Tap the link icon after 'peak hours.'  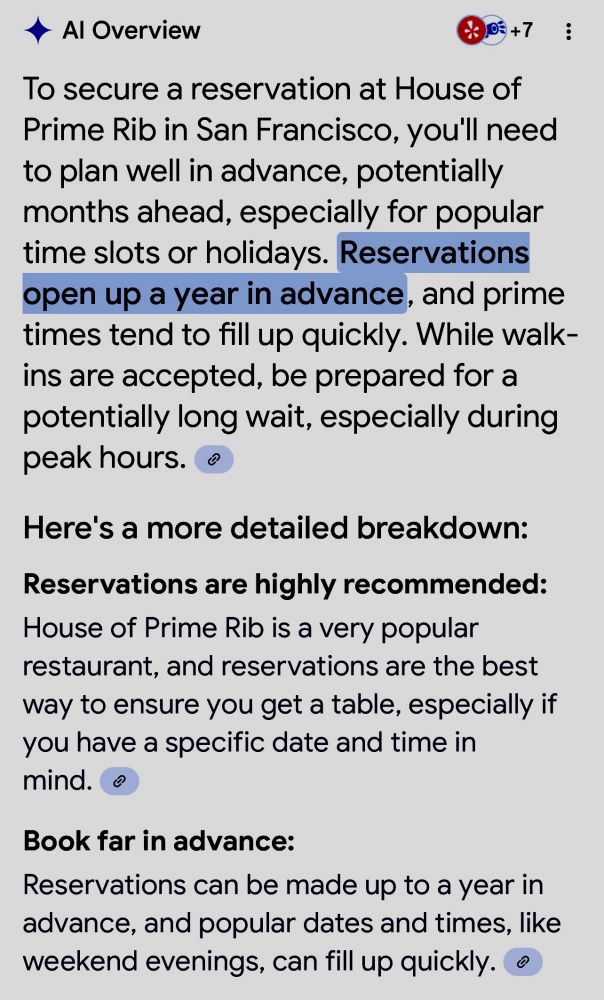[213, 460]
